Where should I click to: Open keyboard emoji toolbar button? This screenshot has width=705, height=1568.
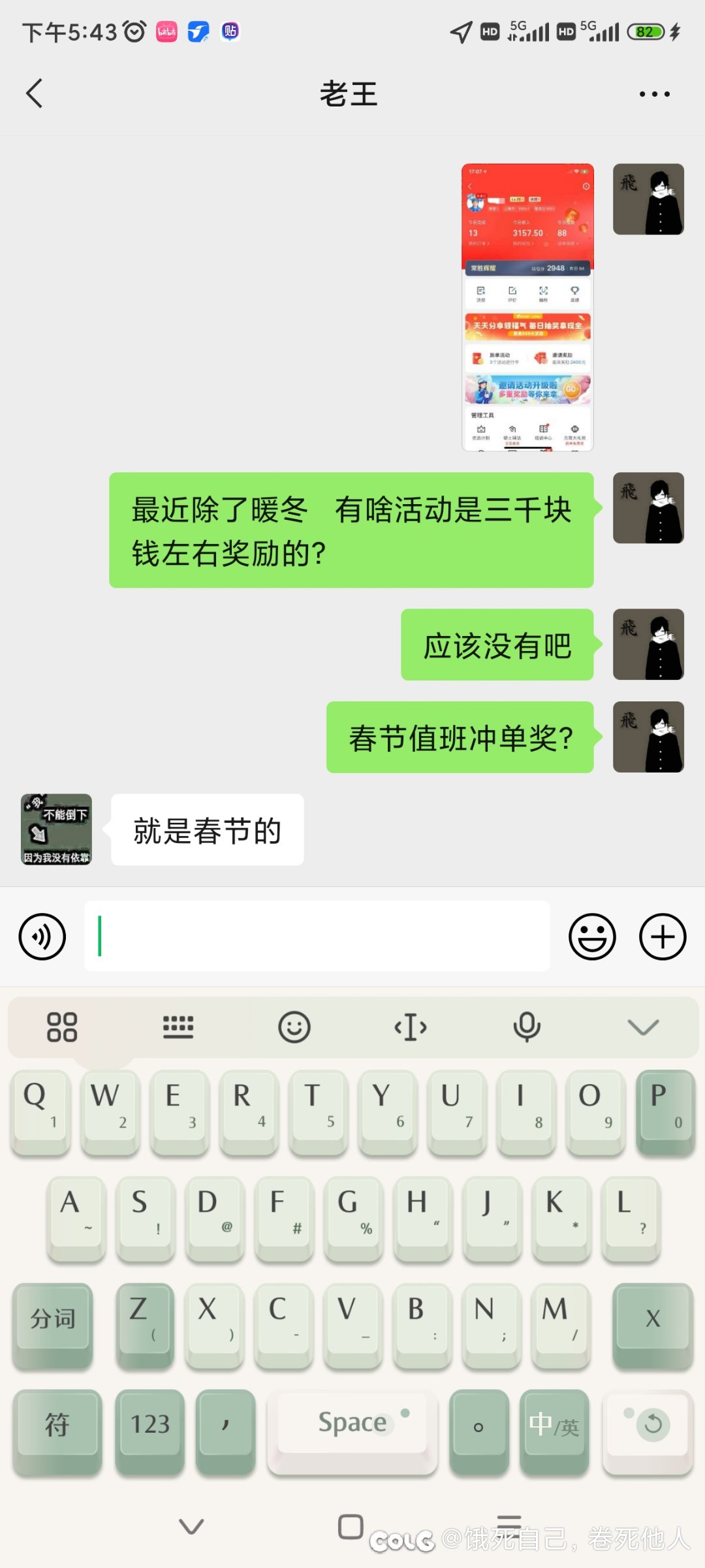[x=294, y=1027]
